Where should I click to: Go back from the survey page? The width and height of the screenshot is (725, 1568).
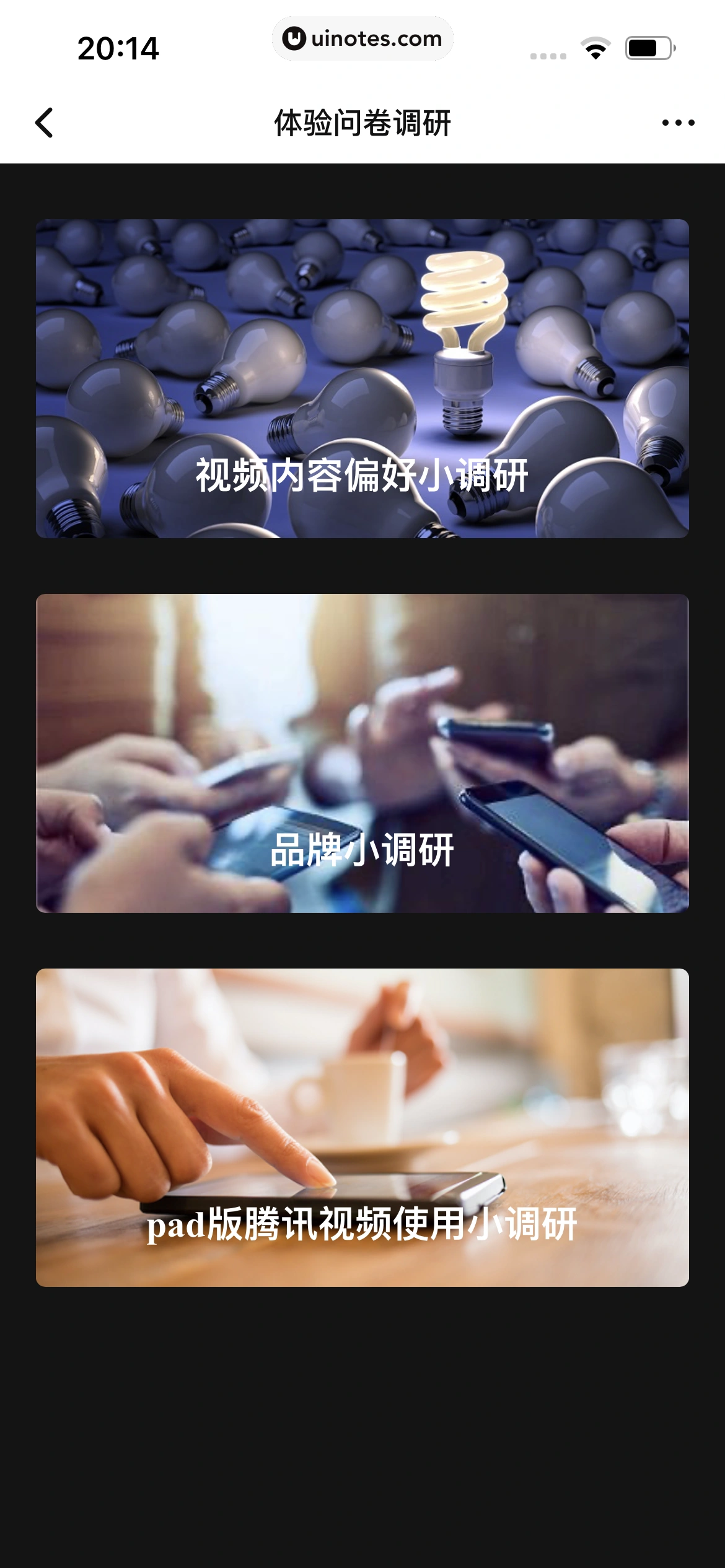[x=44, y=123]
